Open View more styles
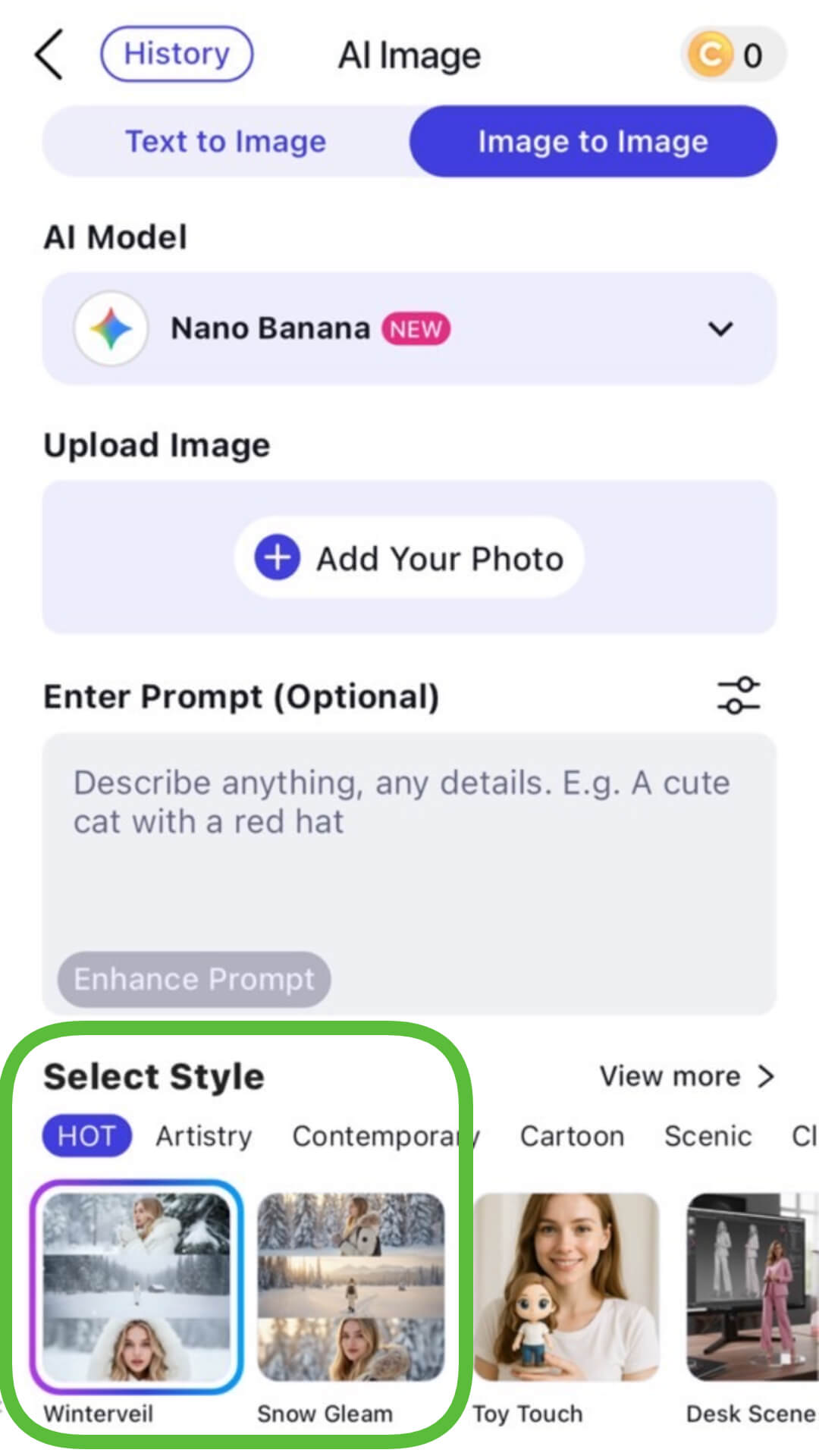Screen dimensions: 819x1456 [686, 1076]
